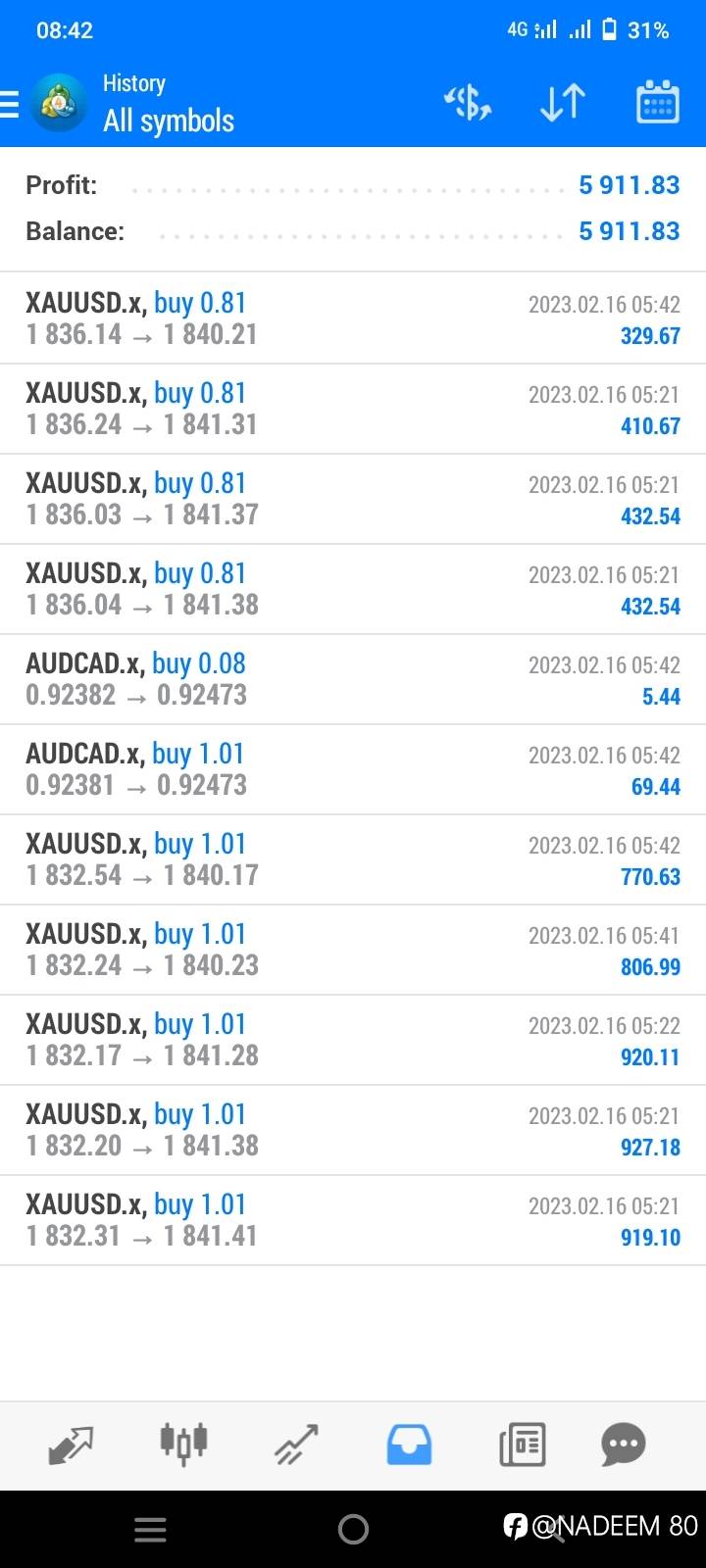The height and width of the screenshot is (1568, 706).
Task: Select the History inbox tab
Action: point(409,1445)
